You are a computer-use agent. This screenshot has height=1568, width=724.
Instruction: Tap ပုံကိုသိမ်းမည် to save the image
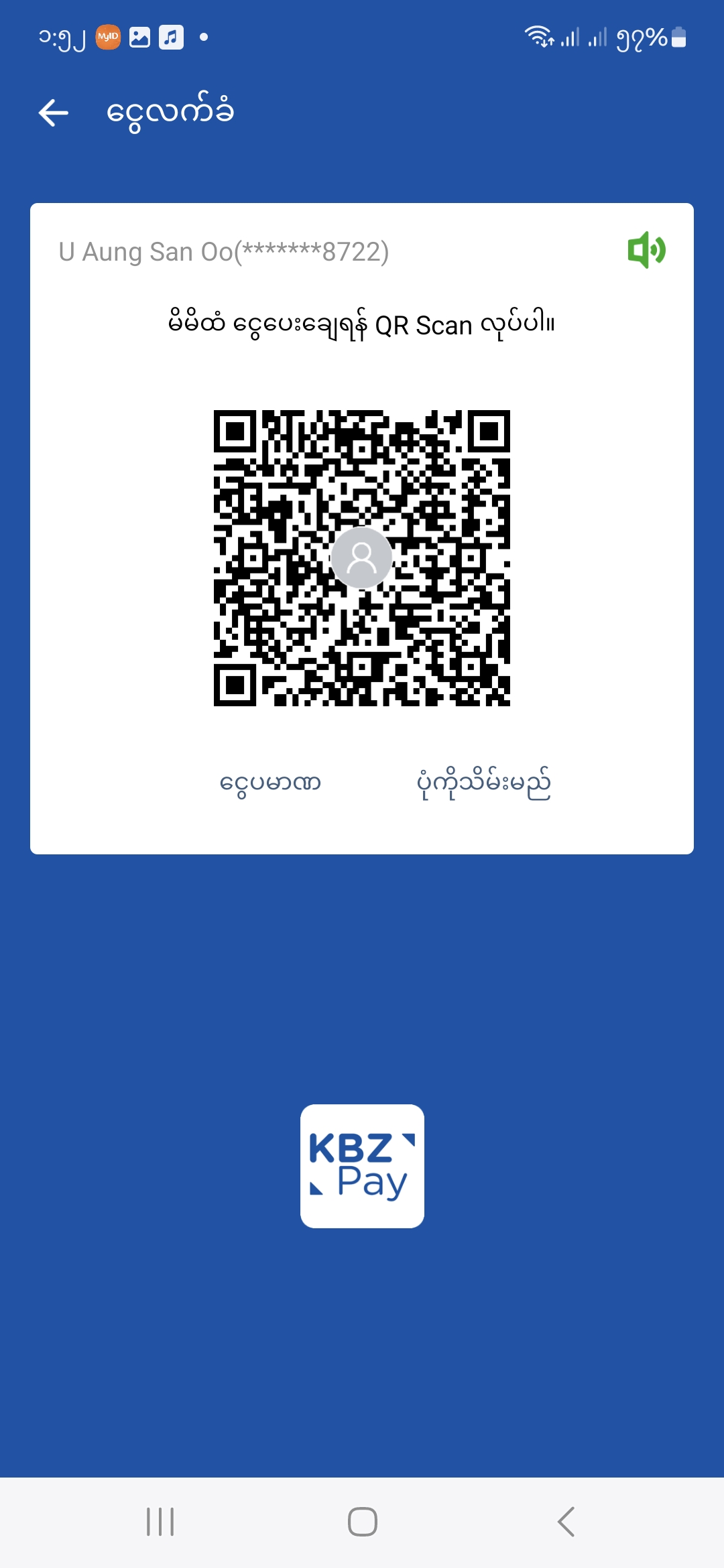pos(483,783)
